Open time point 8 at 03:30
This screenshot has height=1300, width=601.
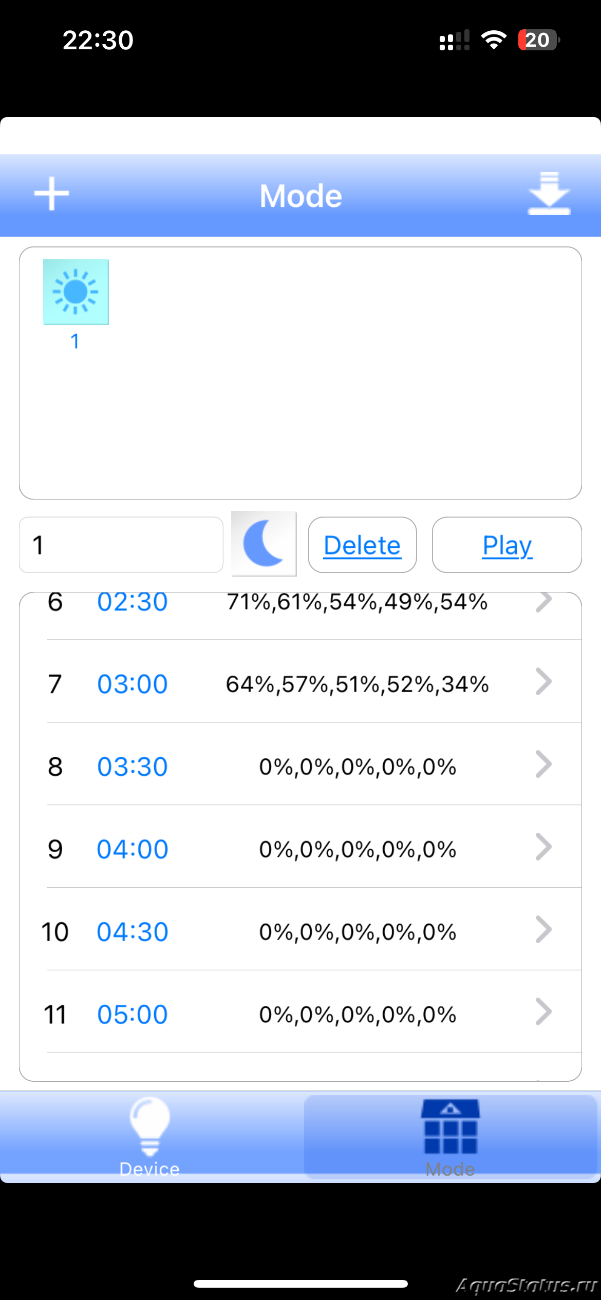(301, 765)
